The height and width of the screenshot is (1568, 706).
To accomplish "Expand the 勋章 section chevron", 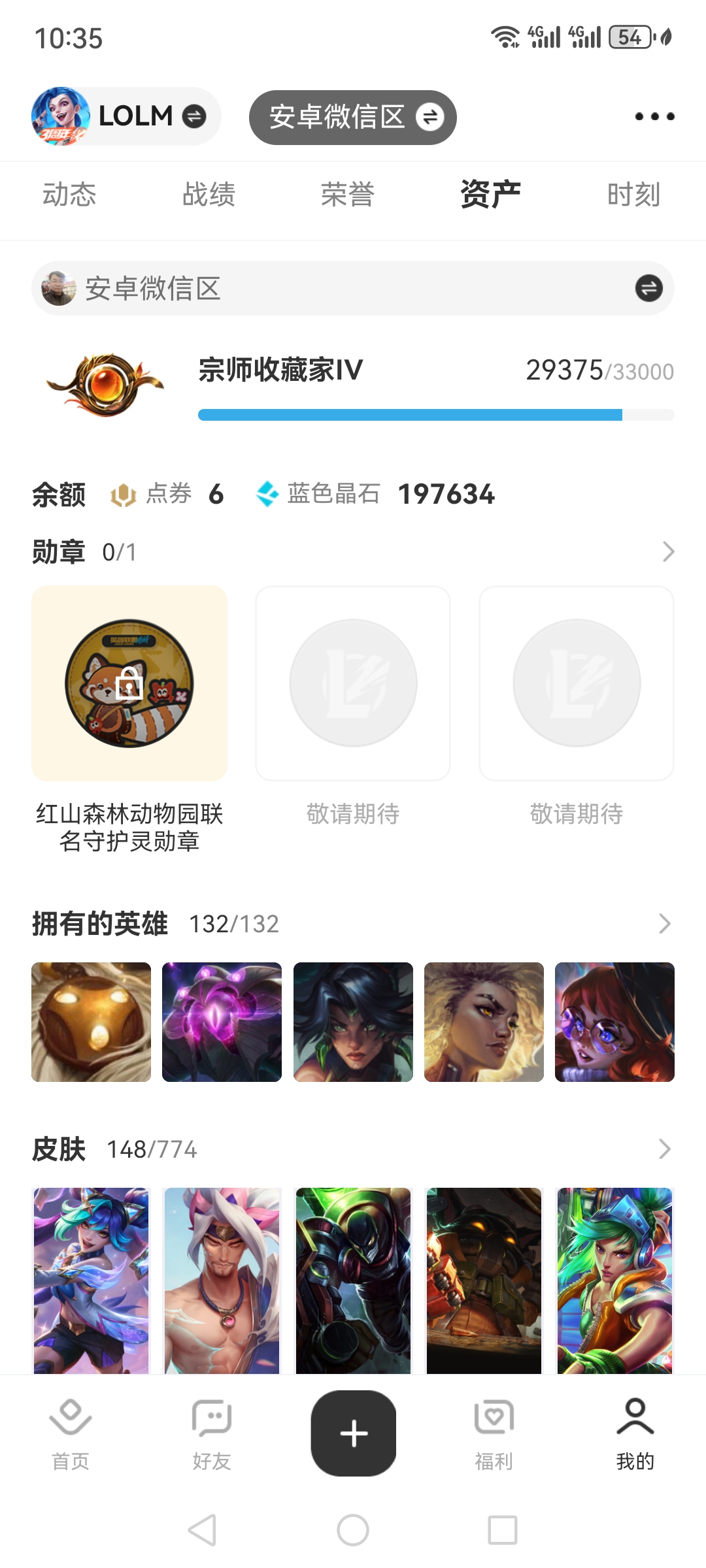I will [x=667, y=552].
